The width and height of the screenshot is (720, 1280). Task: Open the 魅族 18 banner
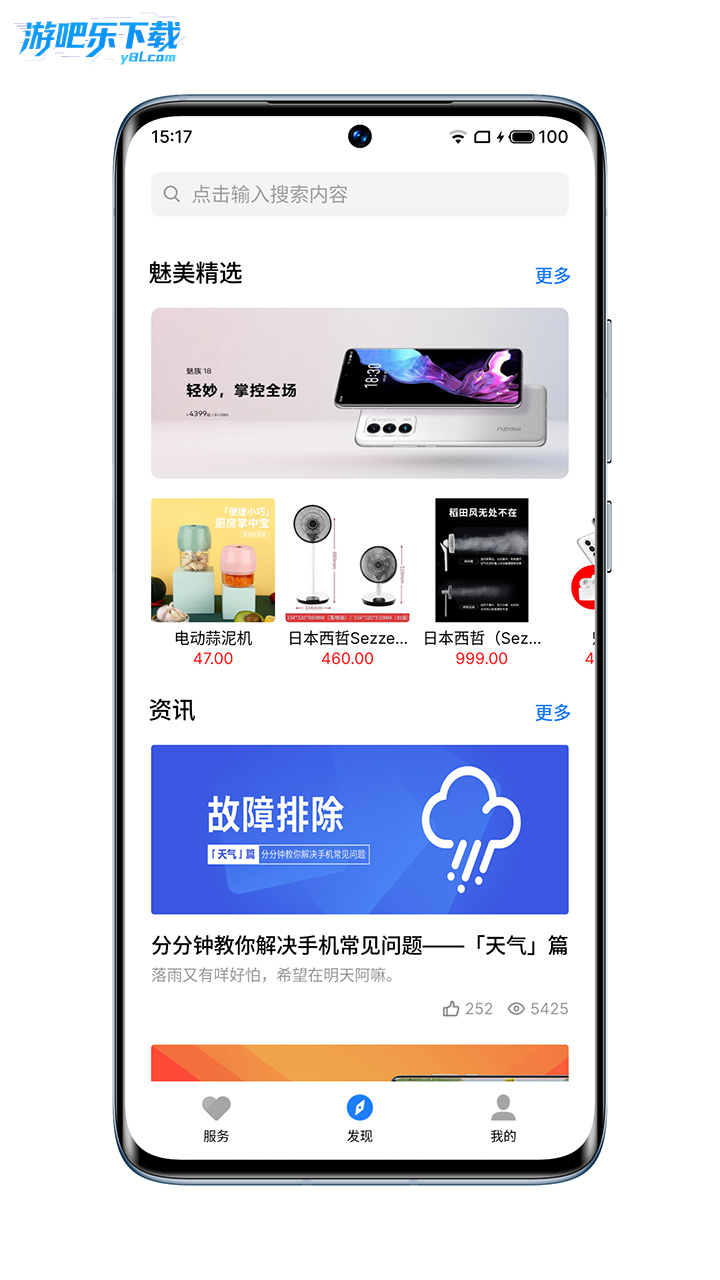[359, 393]
